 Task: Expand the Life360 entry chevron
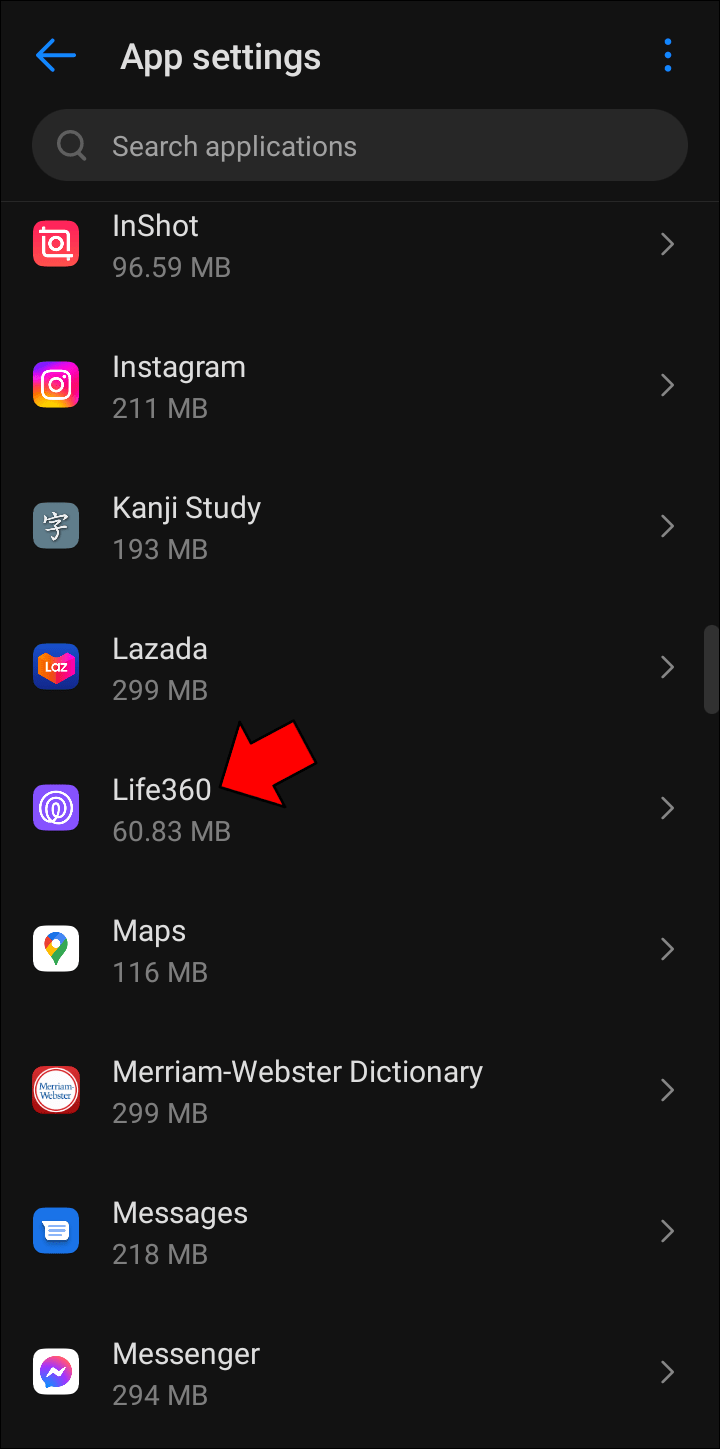(667, 807)
